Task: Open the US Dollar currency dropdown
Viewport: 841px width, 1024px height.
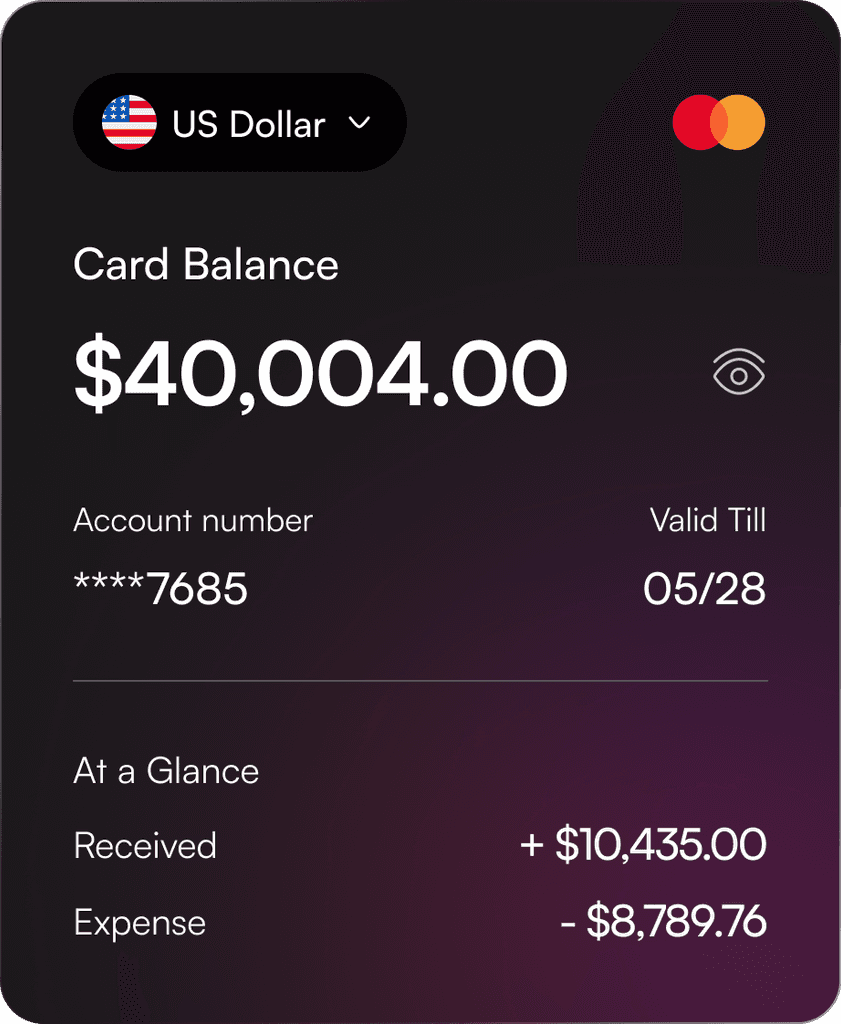Action: (x=239, y=123)
